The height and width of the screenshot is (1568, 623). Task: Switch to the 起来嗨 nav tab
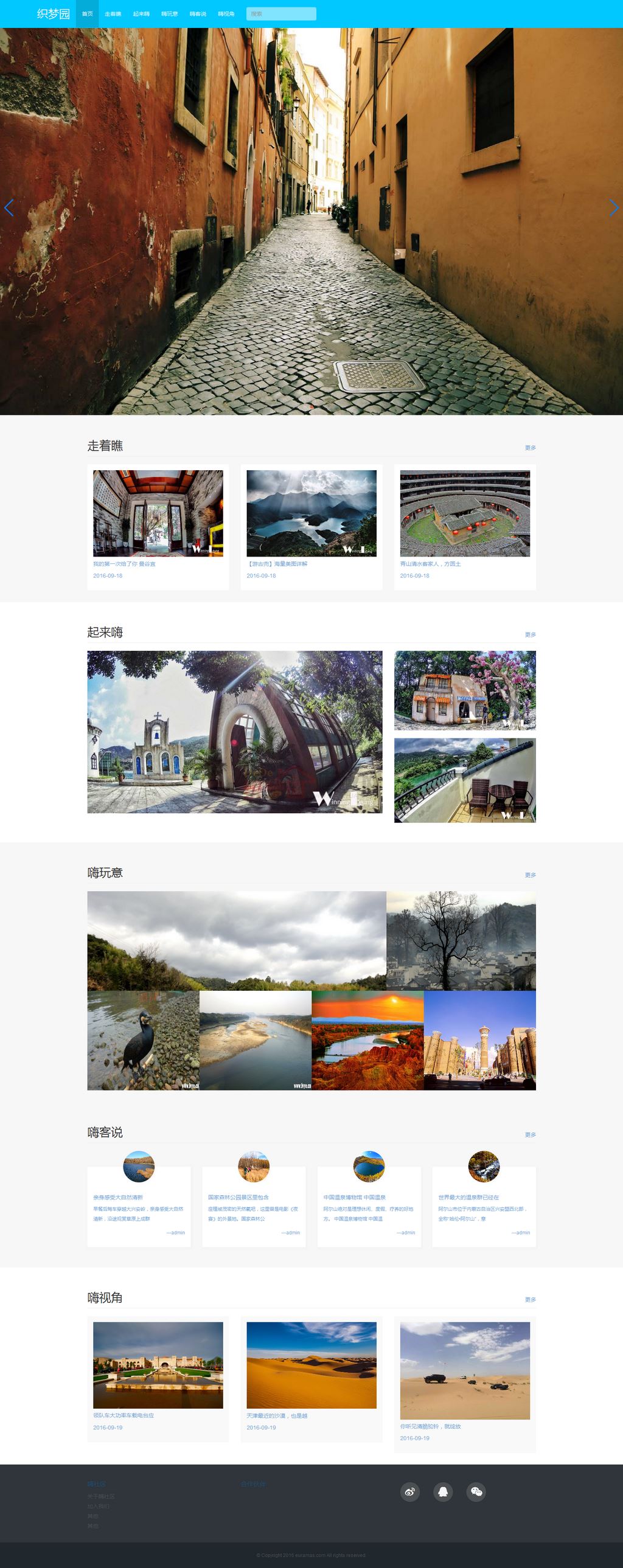tap(141, 14)
